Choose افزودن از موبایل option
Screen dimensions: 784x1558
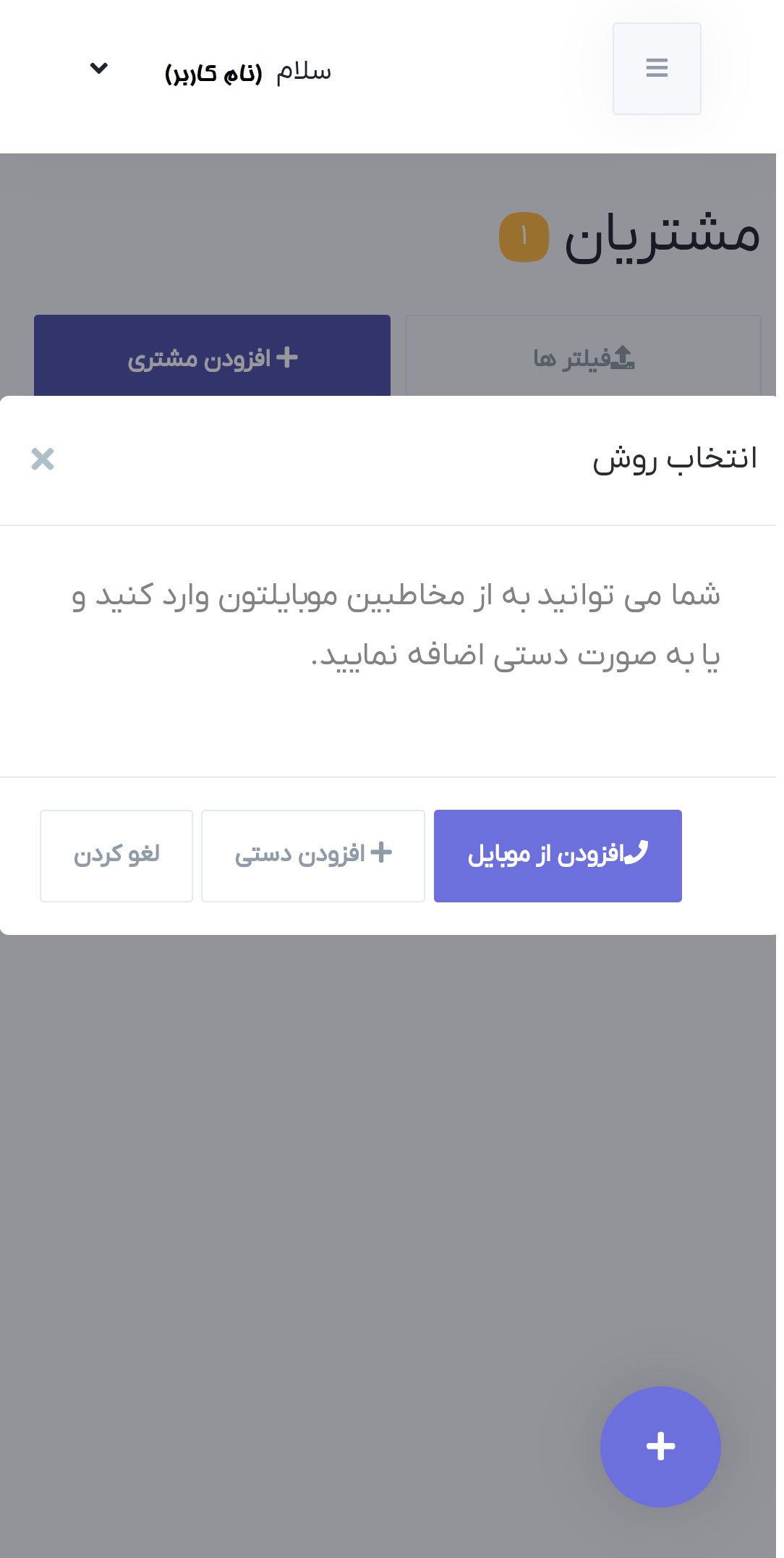558,855
